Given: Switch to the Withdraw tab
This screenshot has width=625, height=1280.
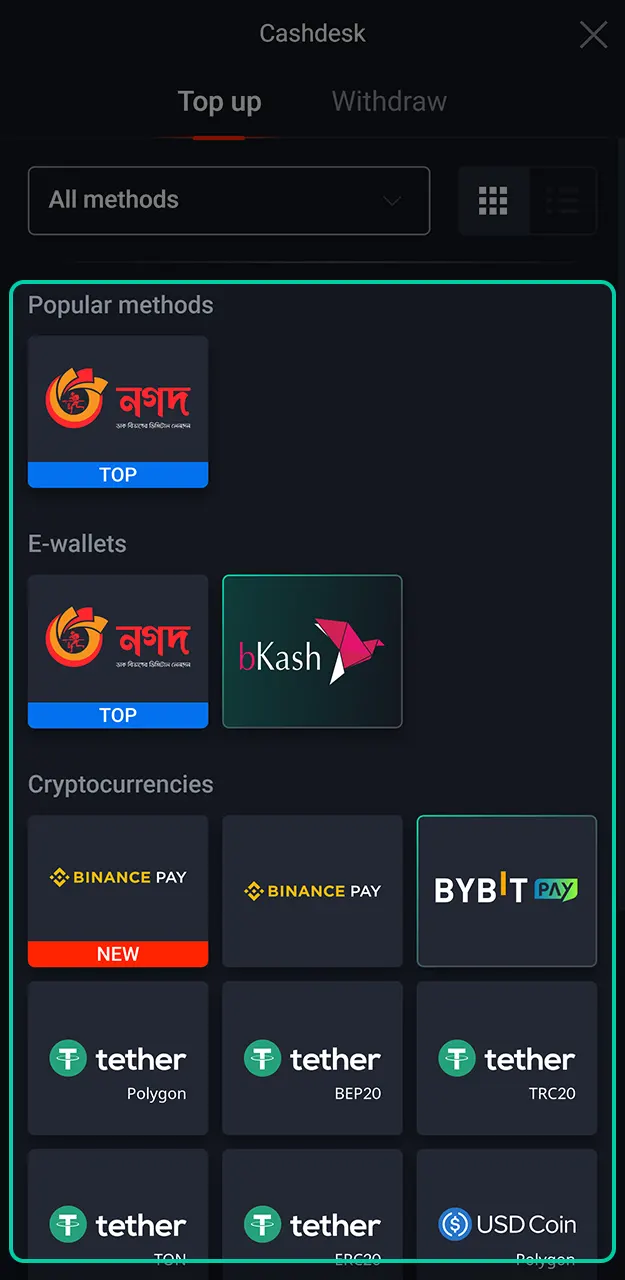Looking at the screenshot, I should (389, 102).
